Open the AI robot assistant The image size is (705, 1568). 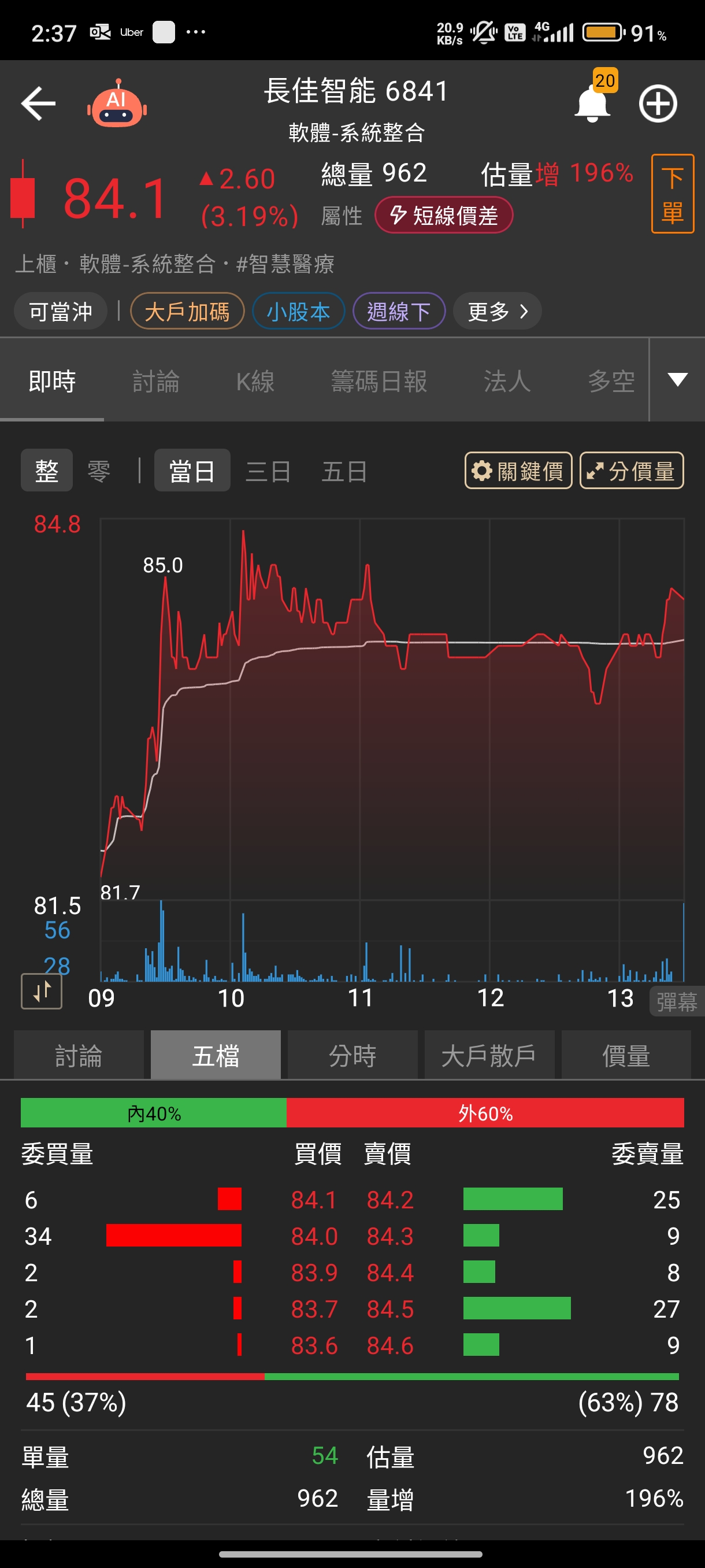(x=117, y=104)
